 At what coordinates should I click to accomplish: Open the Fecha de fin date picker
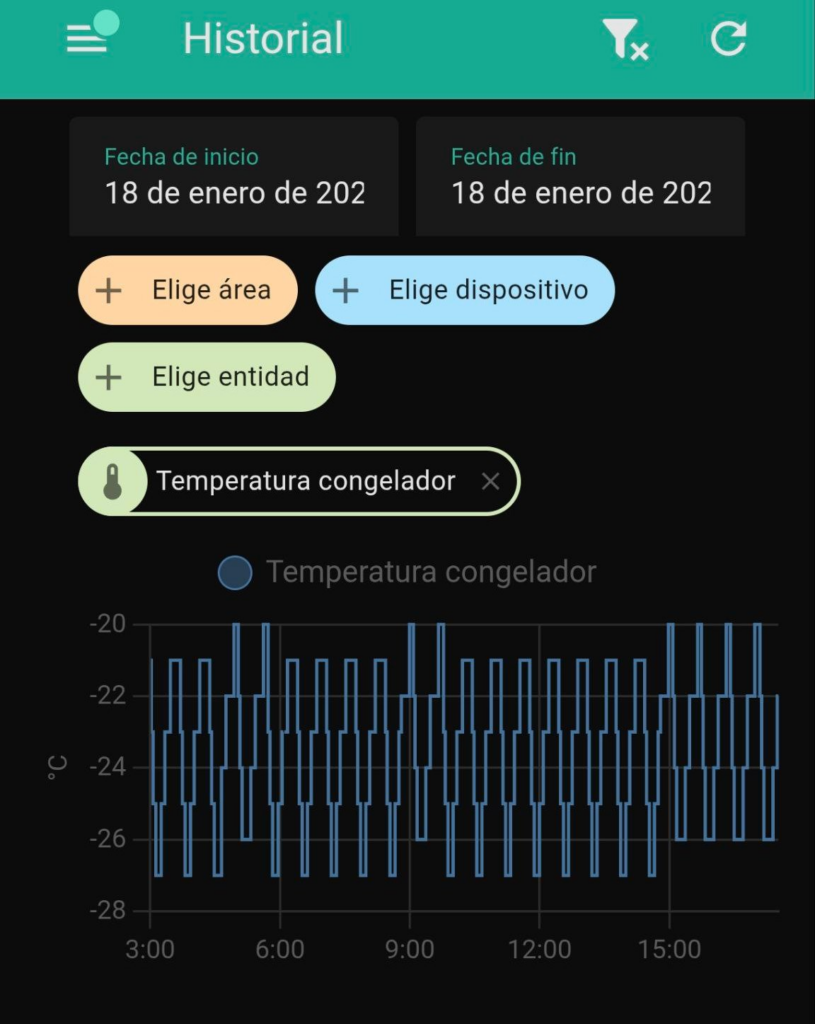pos(580,176)
